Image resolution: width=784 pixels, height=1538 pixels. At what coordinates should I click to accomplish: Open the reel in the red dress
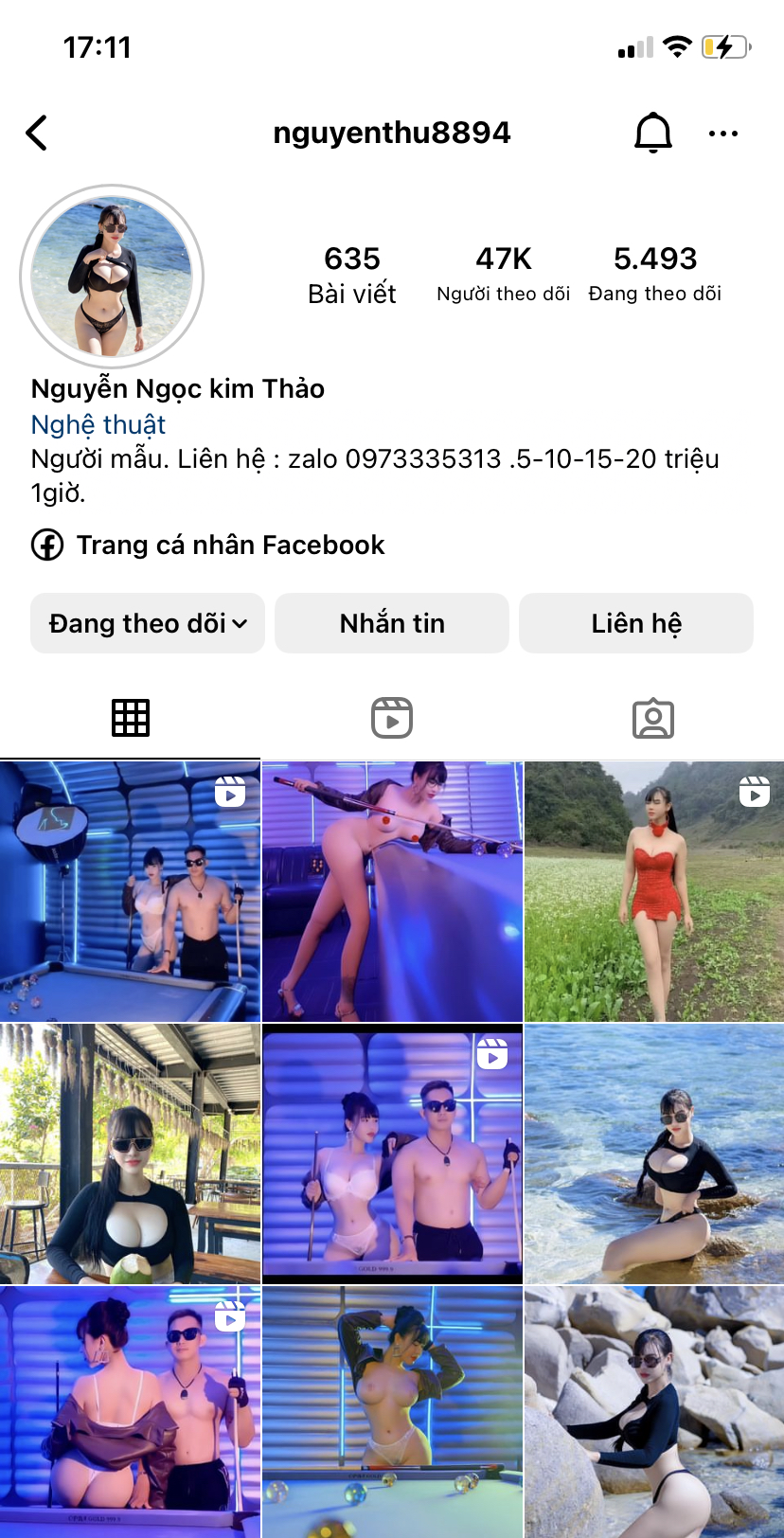[654, 891]
